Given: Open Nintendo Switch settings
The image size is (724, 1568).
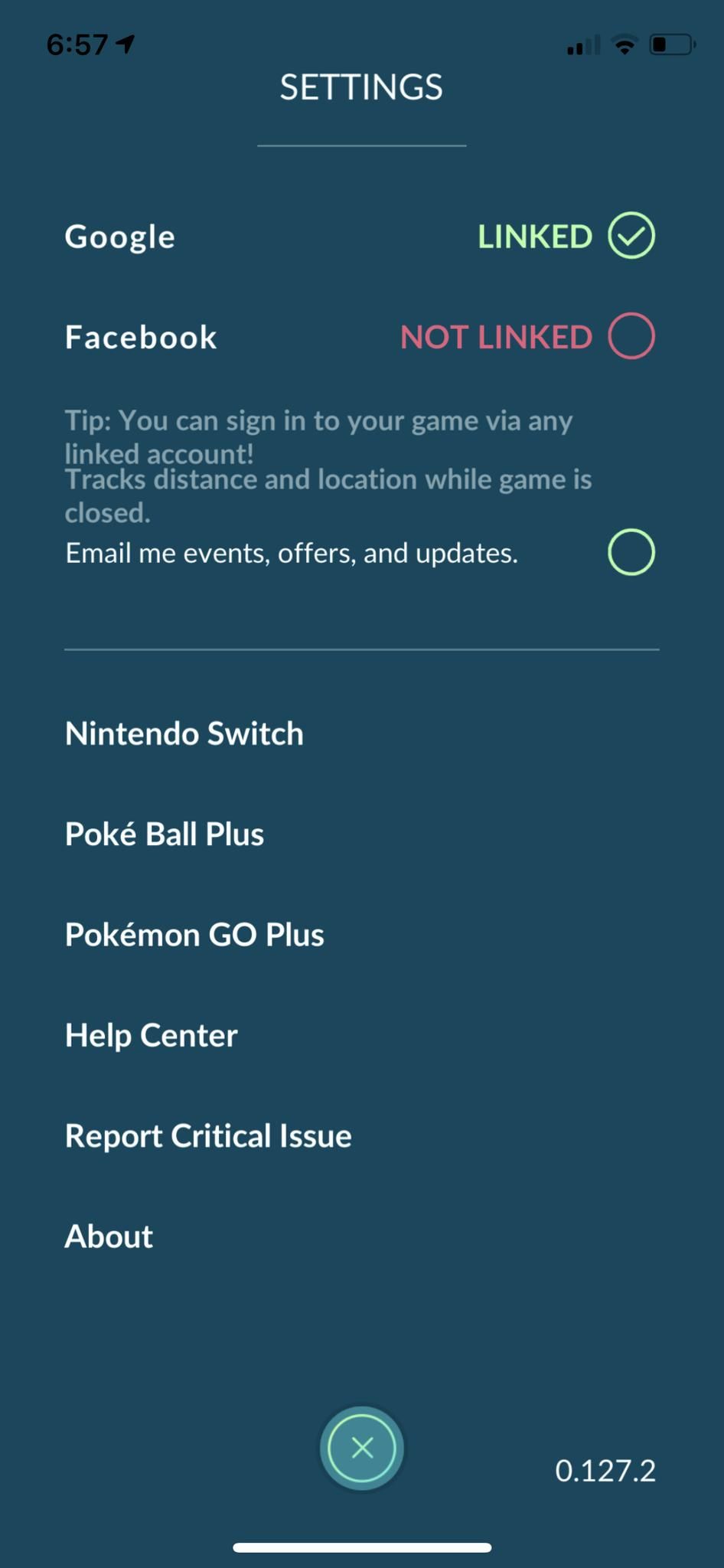Looking at the screenshot, I should pos(184,733).
